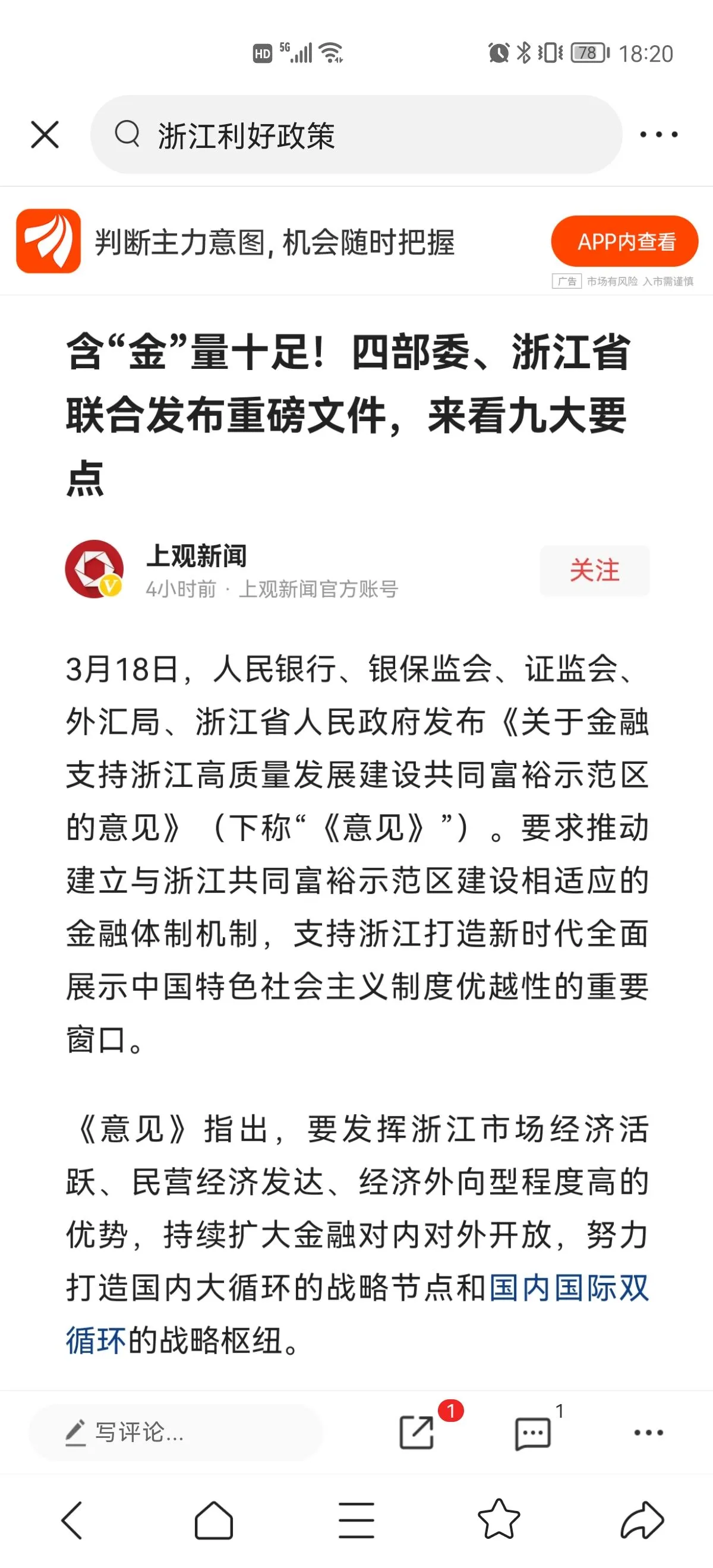
Task: View the article comments
Action: pos(533,1434)
